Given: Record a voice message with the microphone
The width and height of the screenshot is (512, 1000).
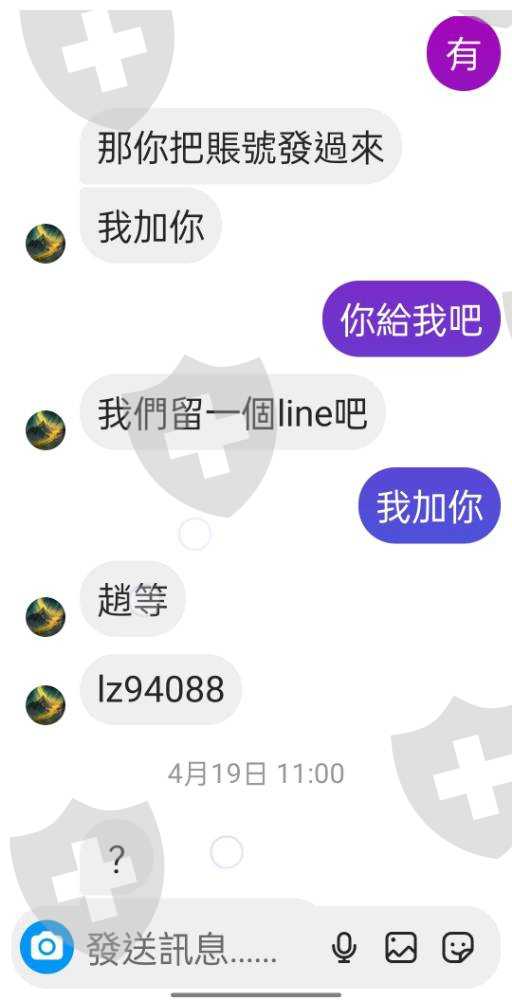Looking at the screenshot, I should [x=344, y=948].
